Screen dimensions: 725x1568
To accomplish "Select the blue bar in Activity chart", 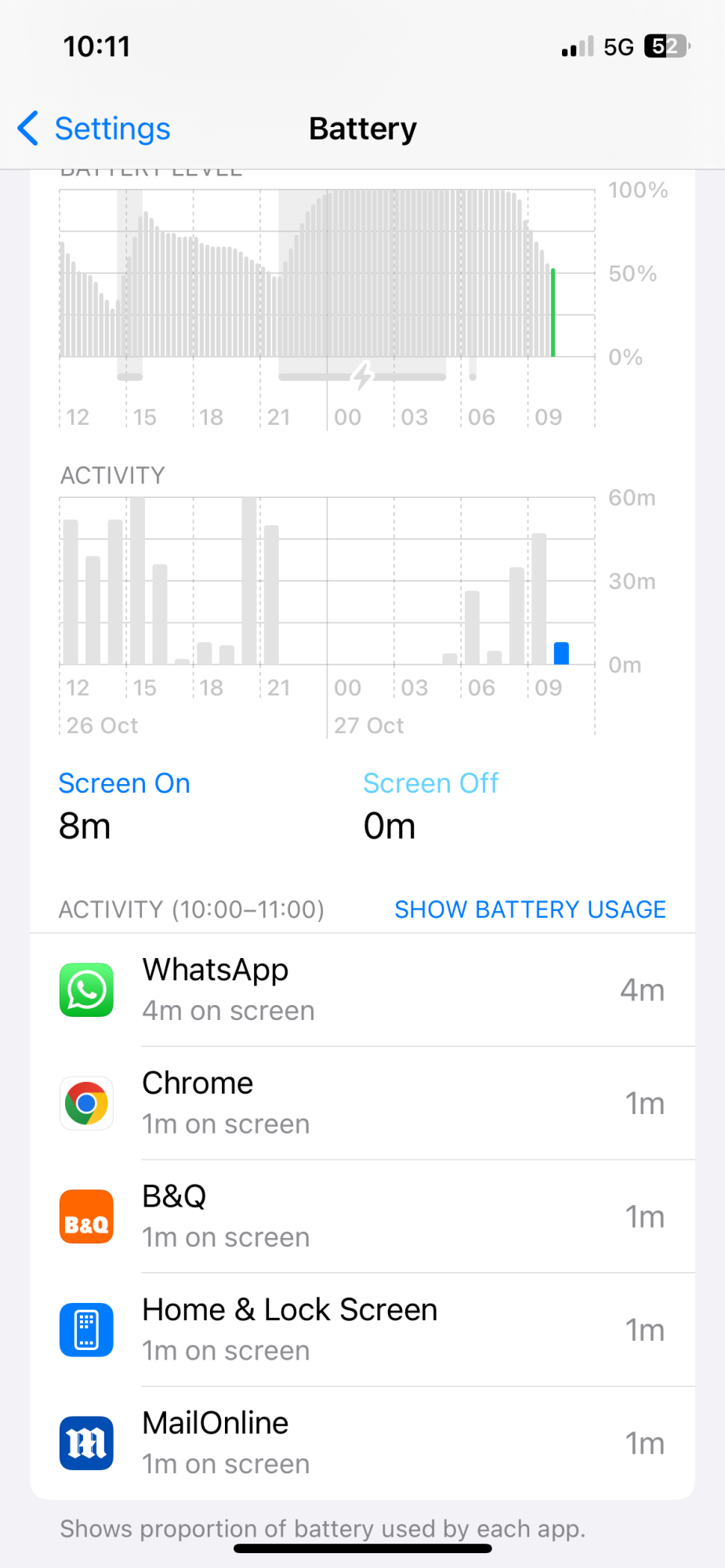I will (561, 653).
